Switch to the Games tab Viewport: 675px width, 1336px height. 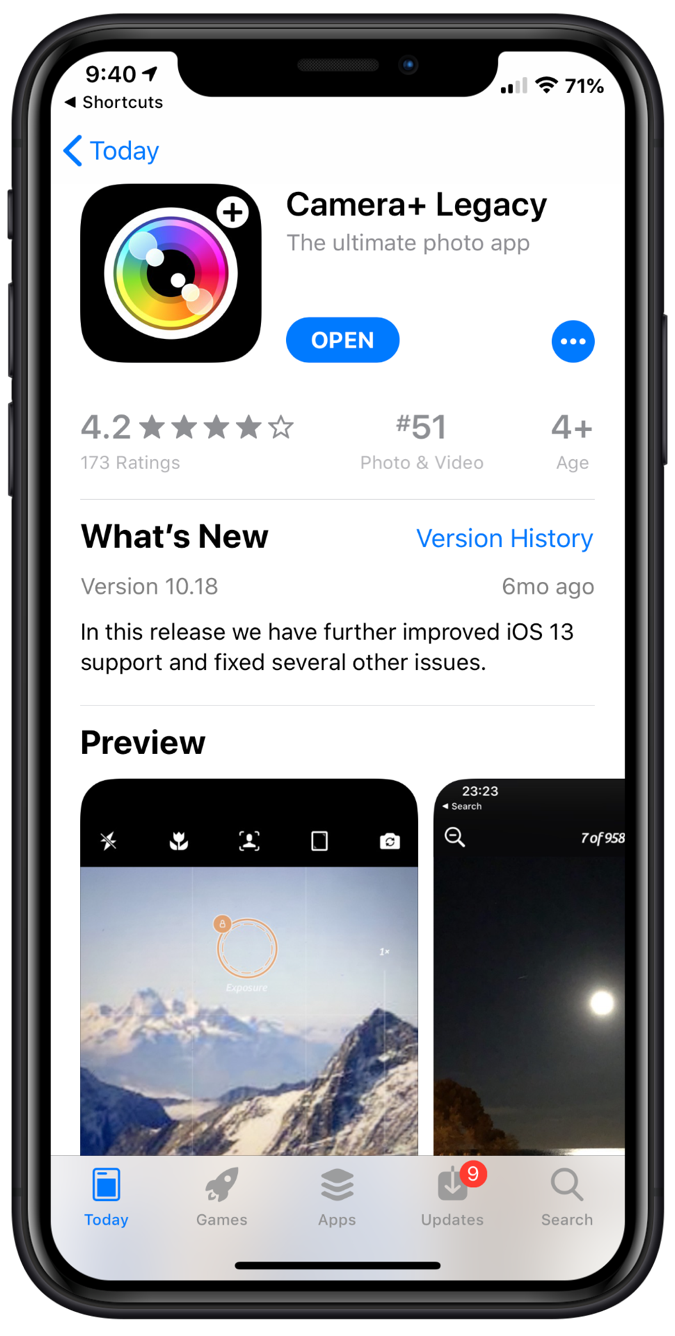(221, 1197)
